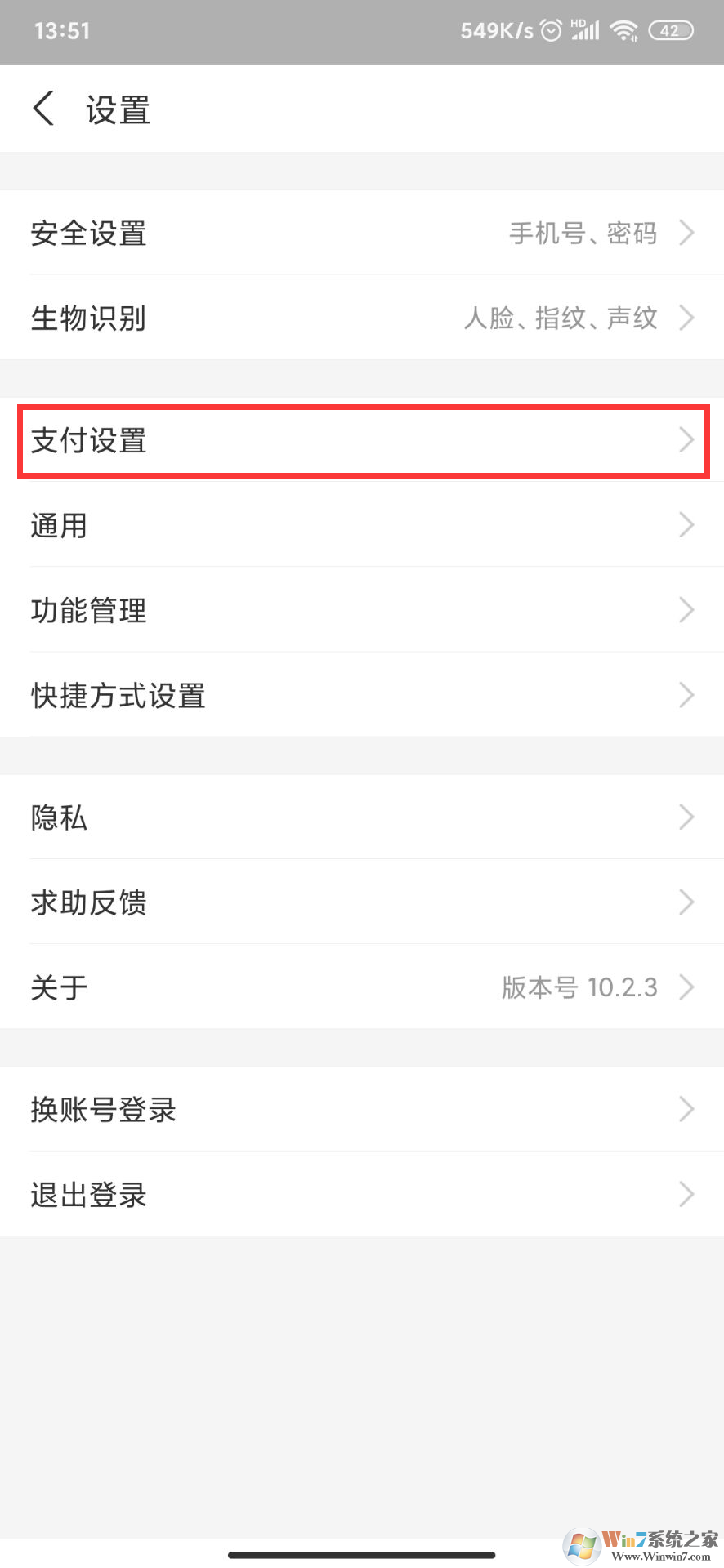
Task: Tap 求助反馈 for help
Action: [x=362, y=902]
